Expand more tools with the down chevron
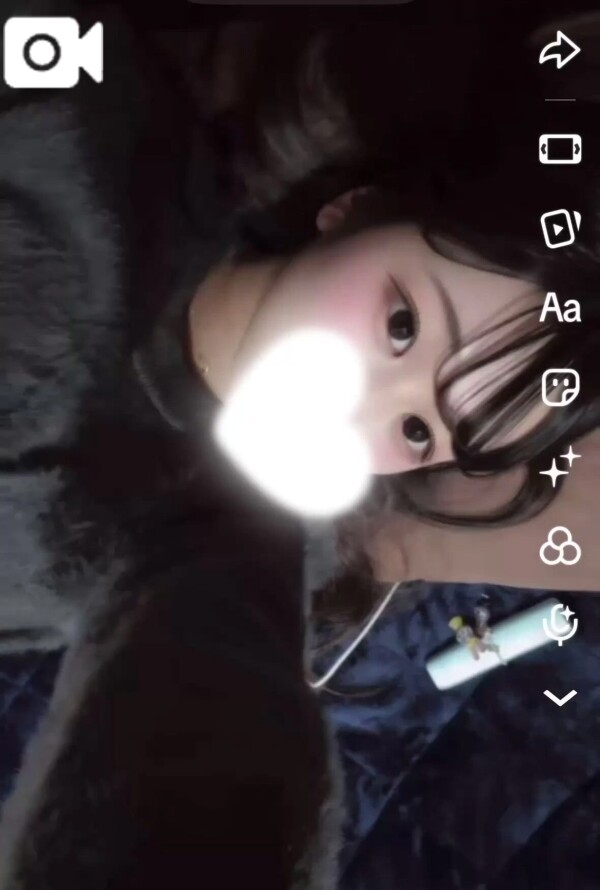 559,697
